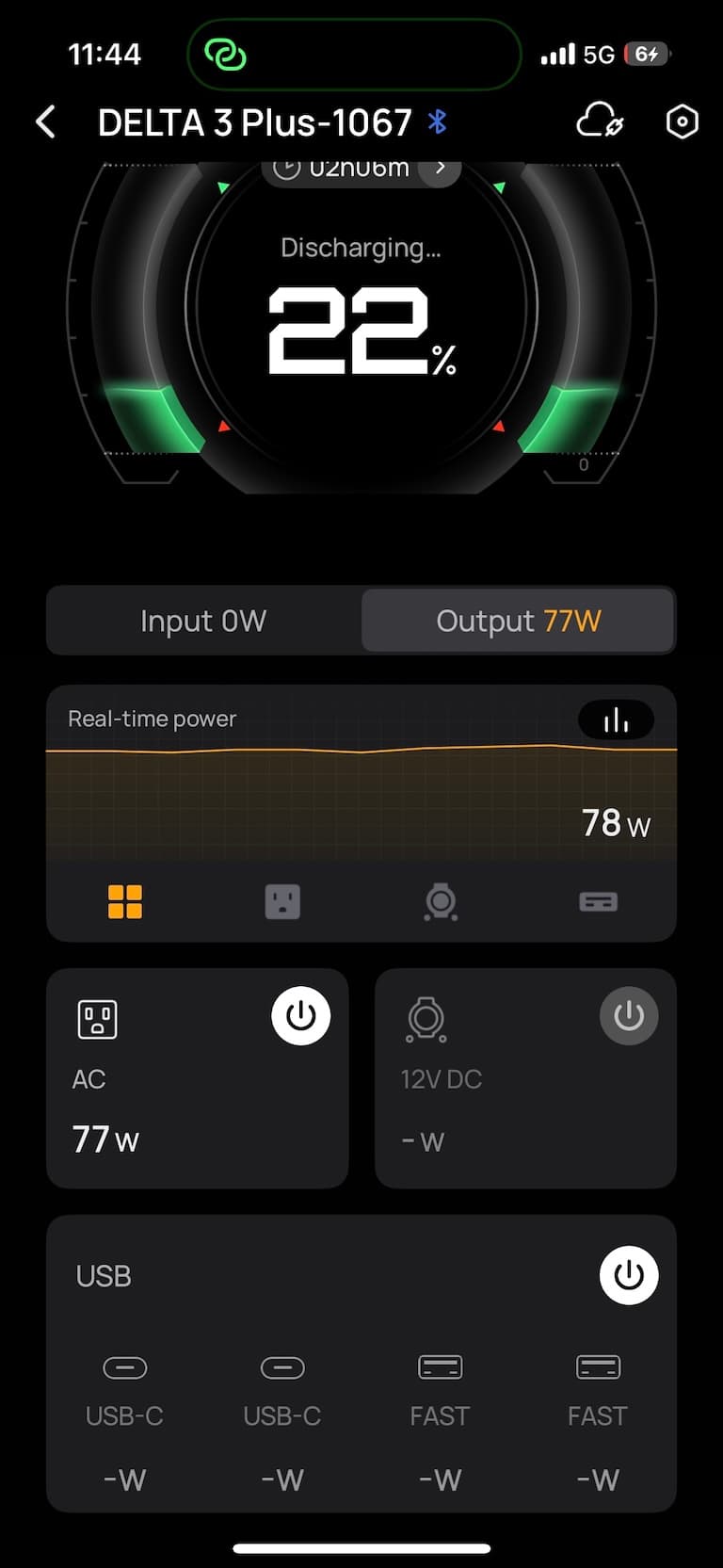Viewport: 723px width, 1568px height.
Task: Toggle the USB output power button
Action: [628, 1275]
